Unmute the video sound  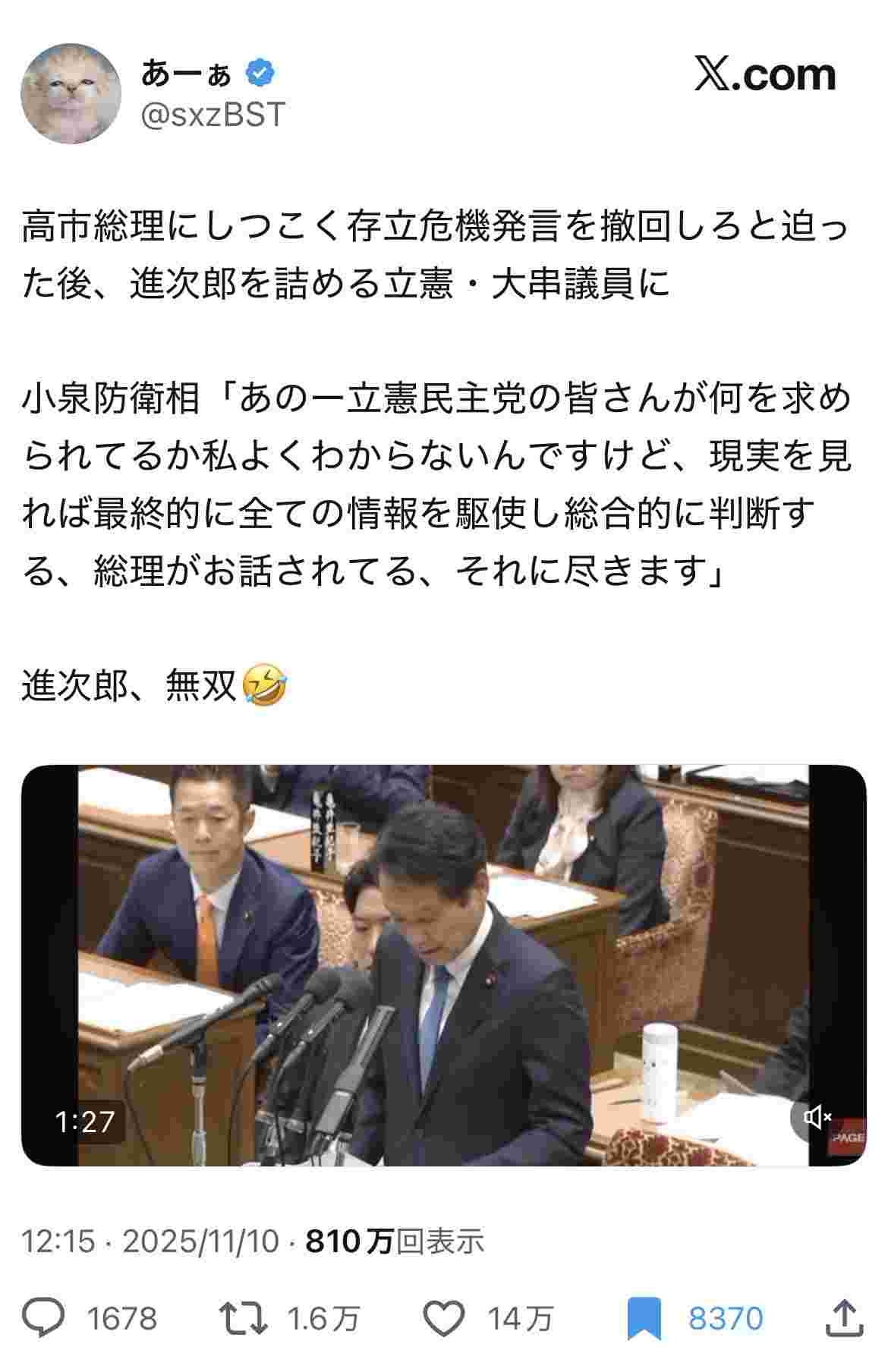coord(817,1117)
